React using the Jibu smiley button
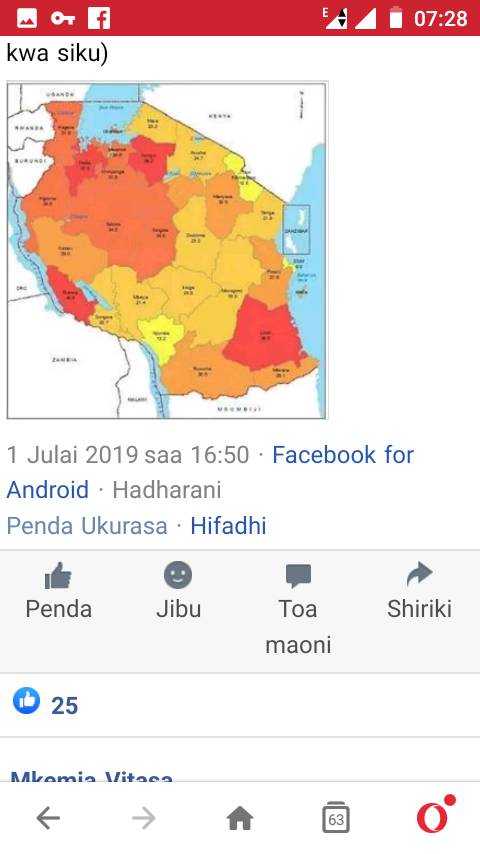The height and width of the screenshot is (854, 480). point(178,592)
